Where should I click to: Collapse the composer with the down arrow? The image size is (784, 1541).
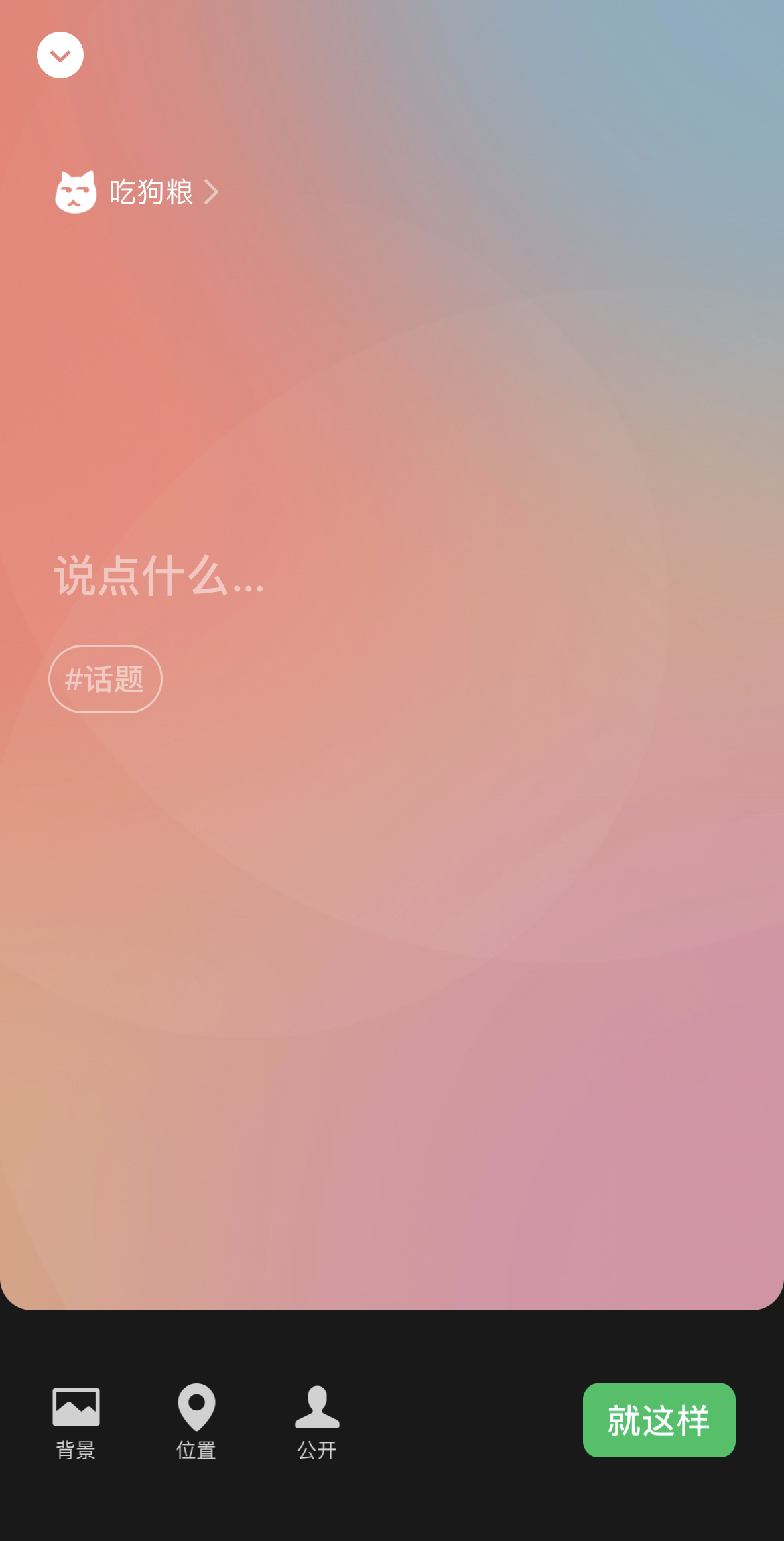60,55
